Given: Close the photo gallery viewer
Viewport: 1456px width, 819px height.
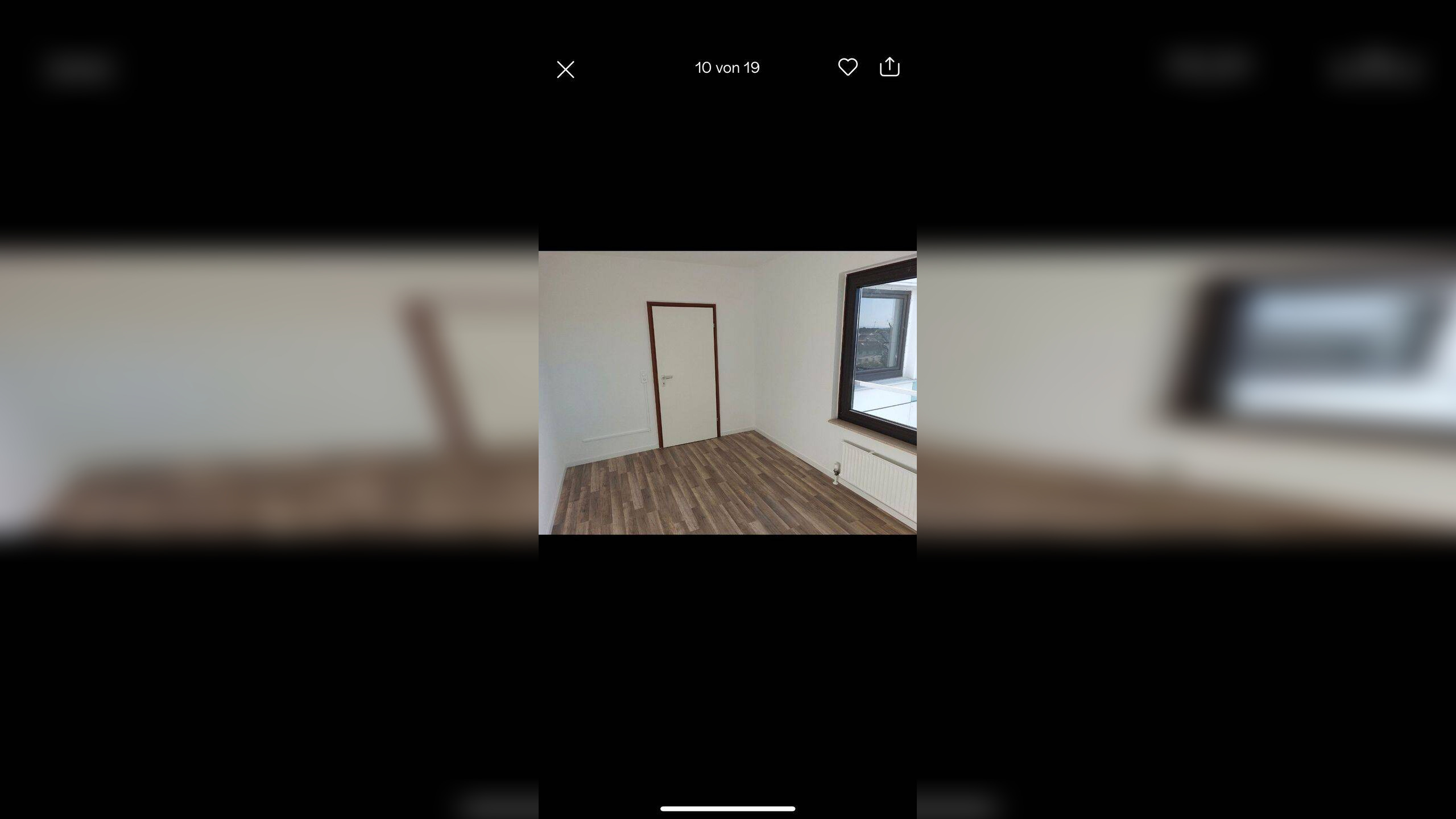Looking at the screenshot, I should (x=565, y=69).
